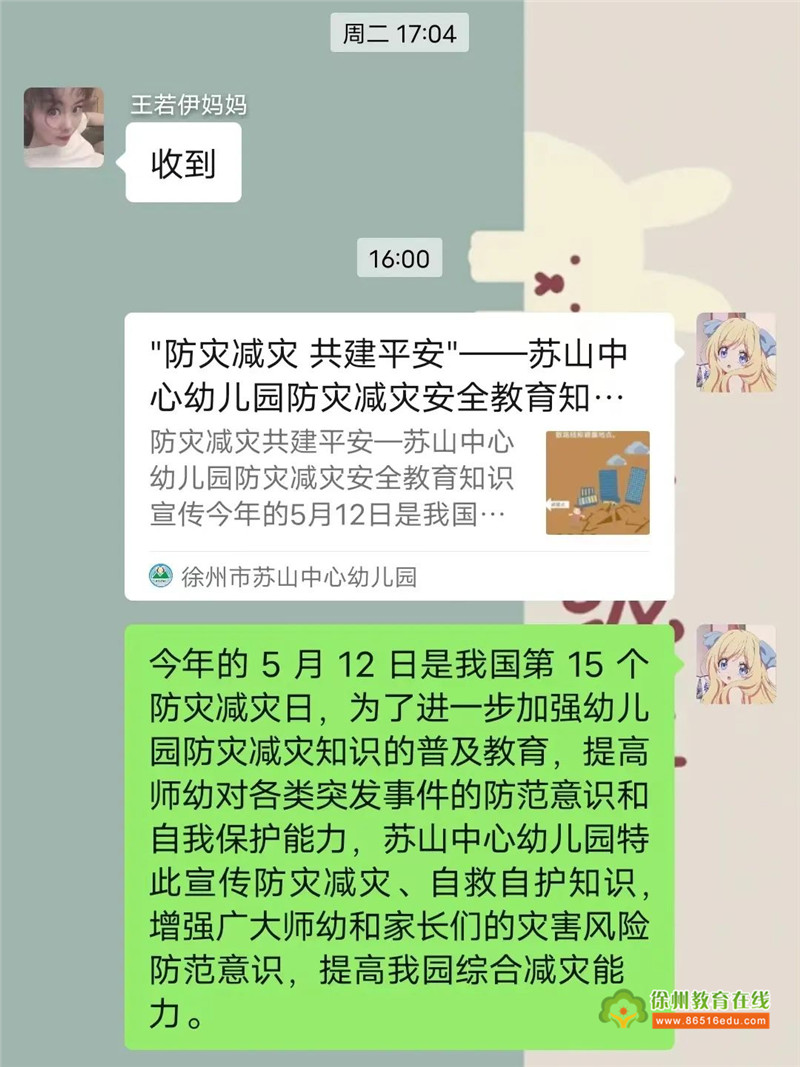Open the shared 防灾减灾 共建平安 article card

(398, 455)
